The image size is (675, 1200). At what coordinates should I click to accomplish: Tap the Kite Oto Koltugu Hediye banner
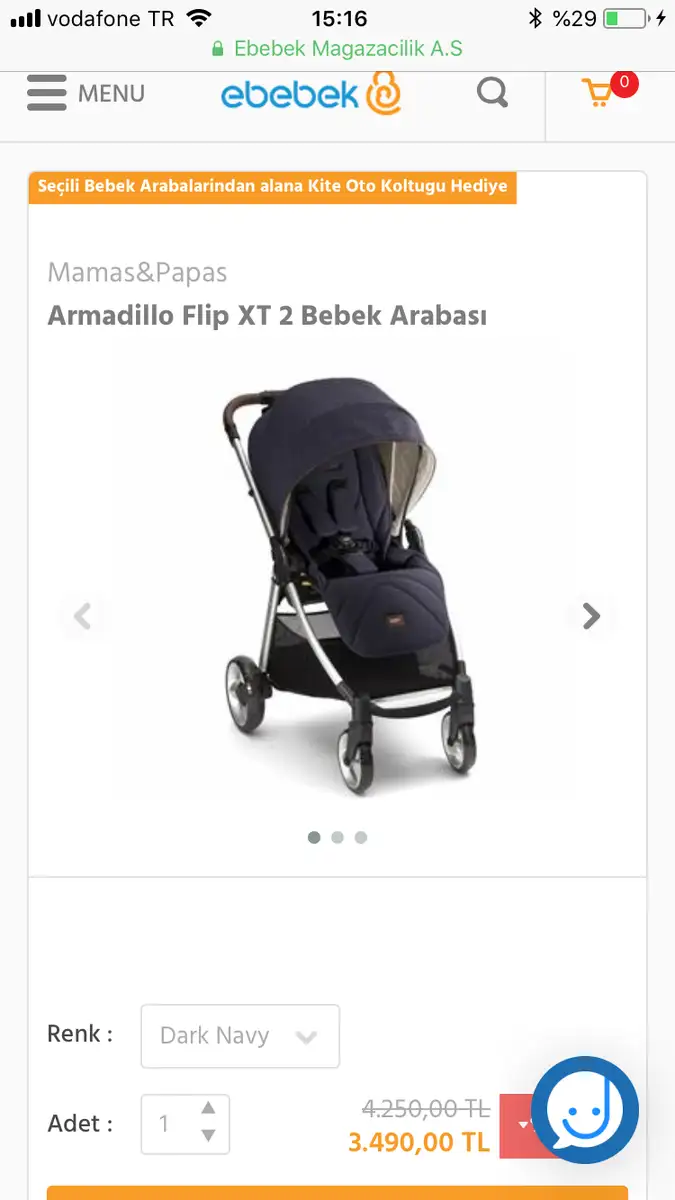point(273,187)
